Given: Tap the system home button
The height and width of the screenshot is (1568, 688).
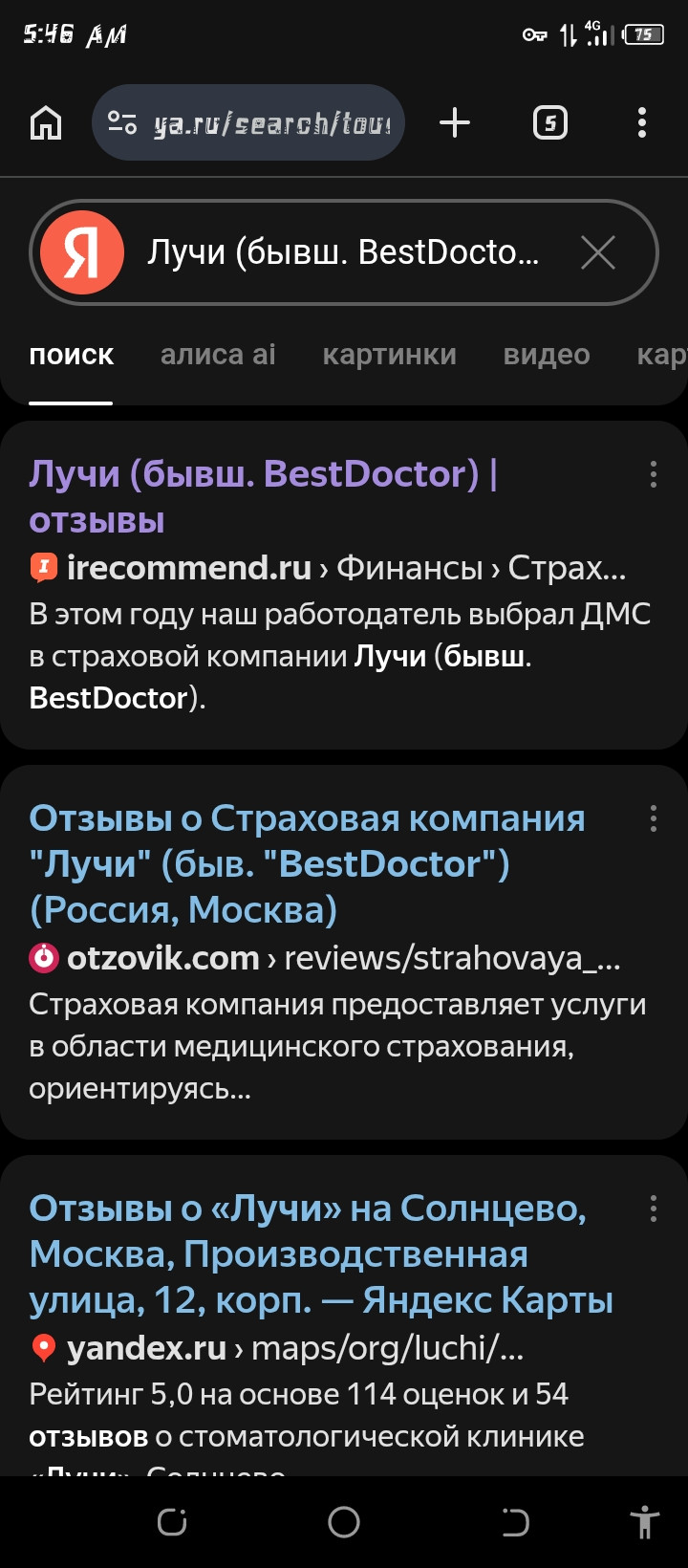Looking at the screenshot, I should pyautogui.click(x=344, y=1522).
